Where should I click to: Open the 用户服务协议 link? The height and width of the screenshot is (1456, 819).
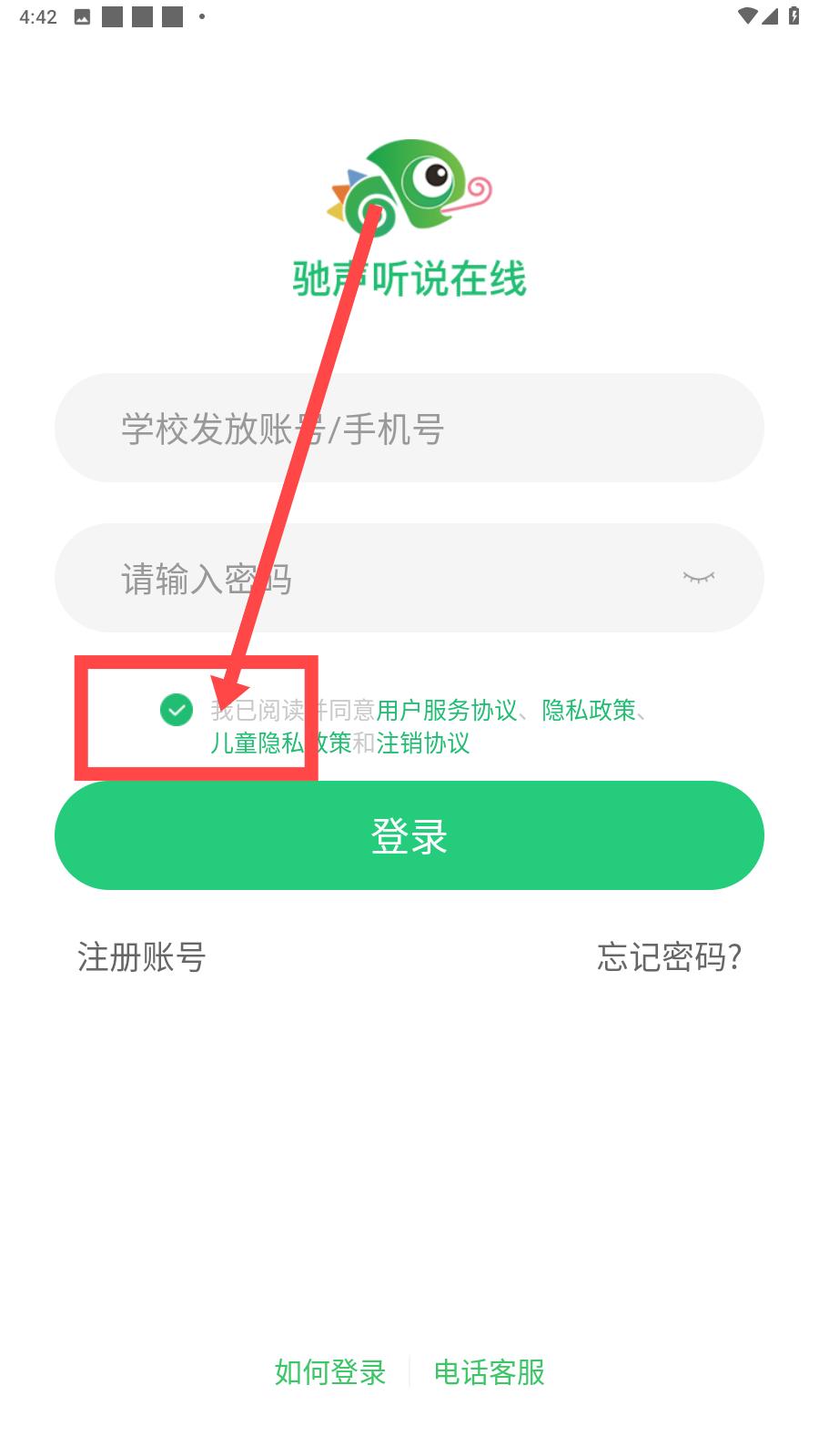[447, 710]
